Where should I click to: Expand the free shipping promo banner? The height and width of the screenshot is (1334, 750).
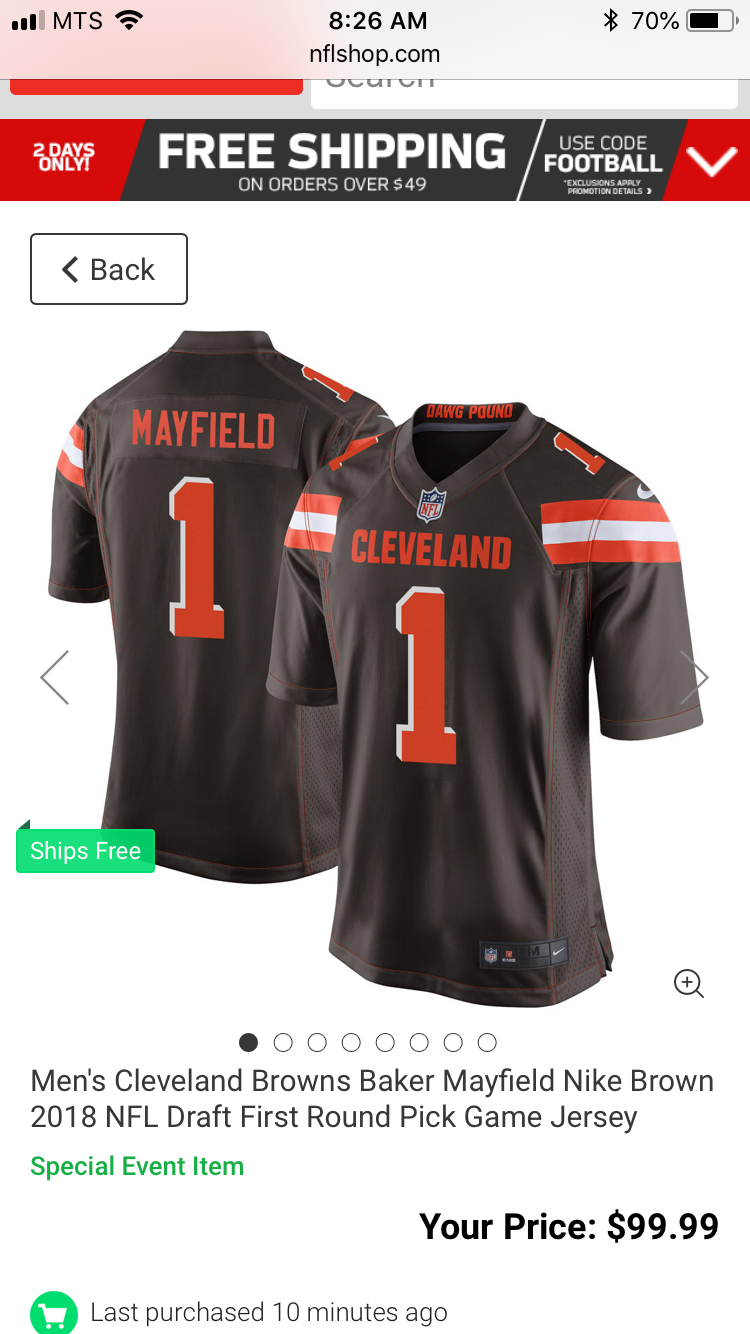pos(712,161)
